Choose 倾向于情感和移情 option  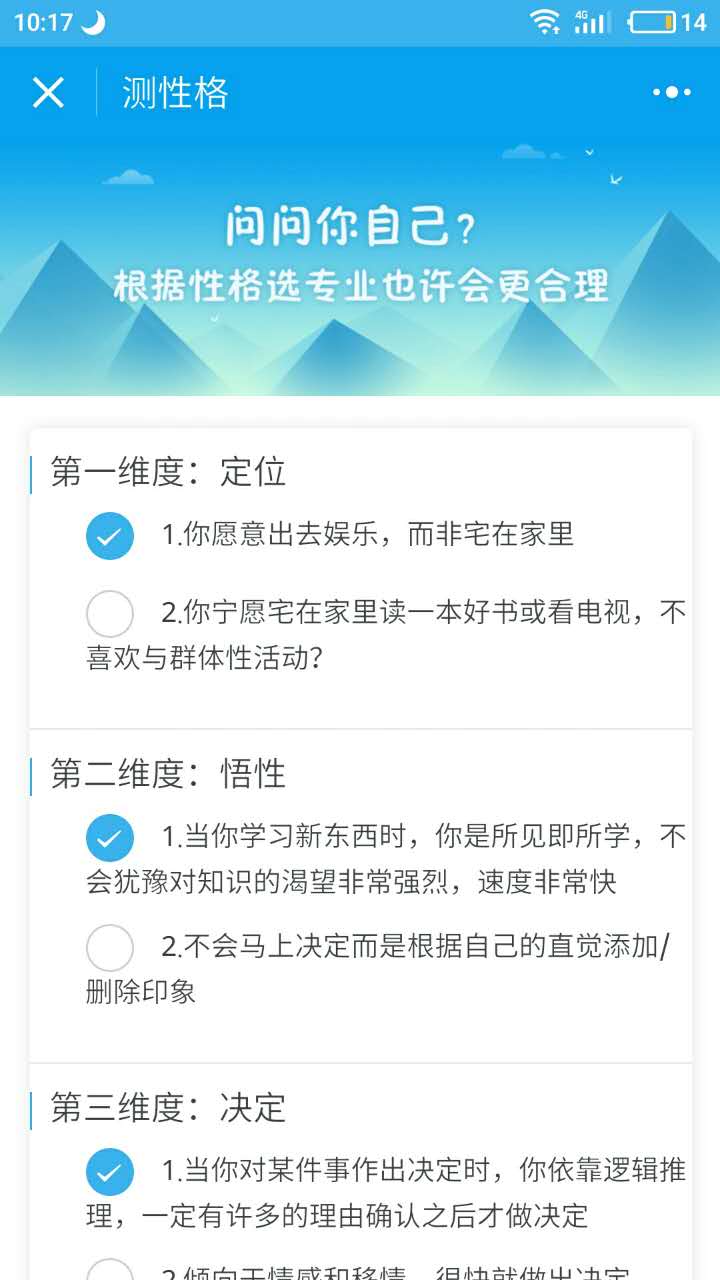(110, 1270)
